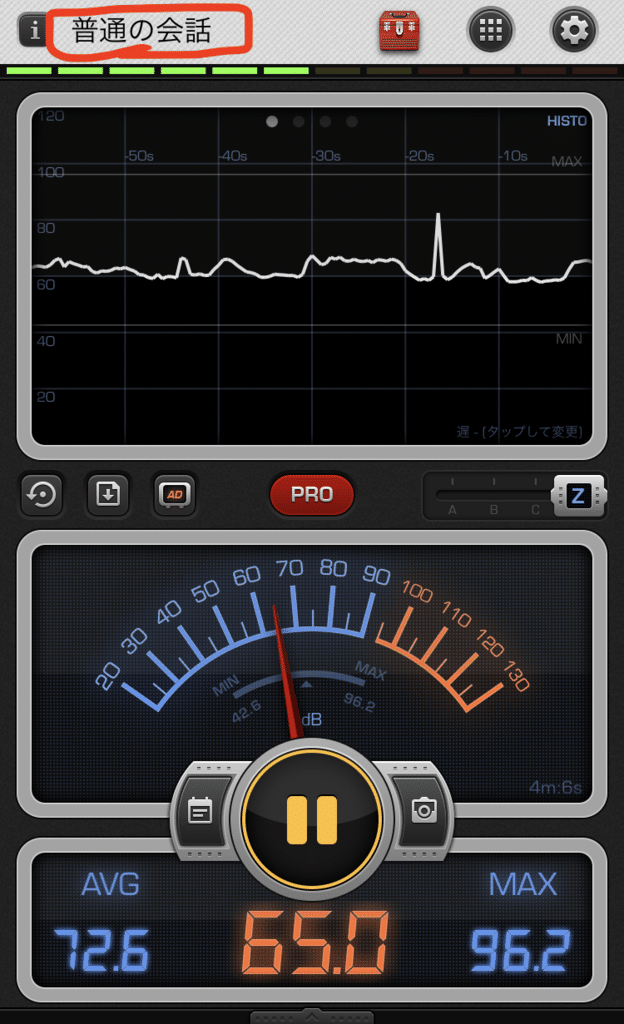Reset the measurement

click(x=43, y=494)
